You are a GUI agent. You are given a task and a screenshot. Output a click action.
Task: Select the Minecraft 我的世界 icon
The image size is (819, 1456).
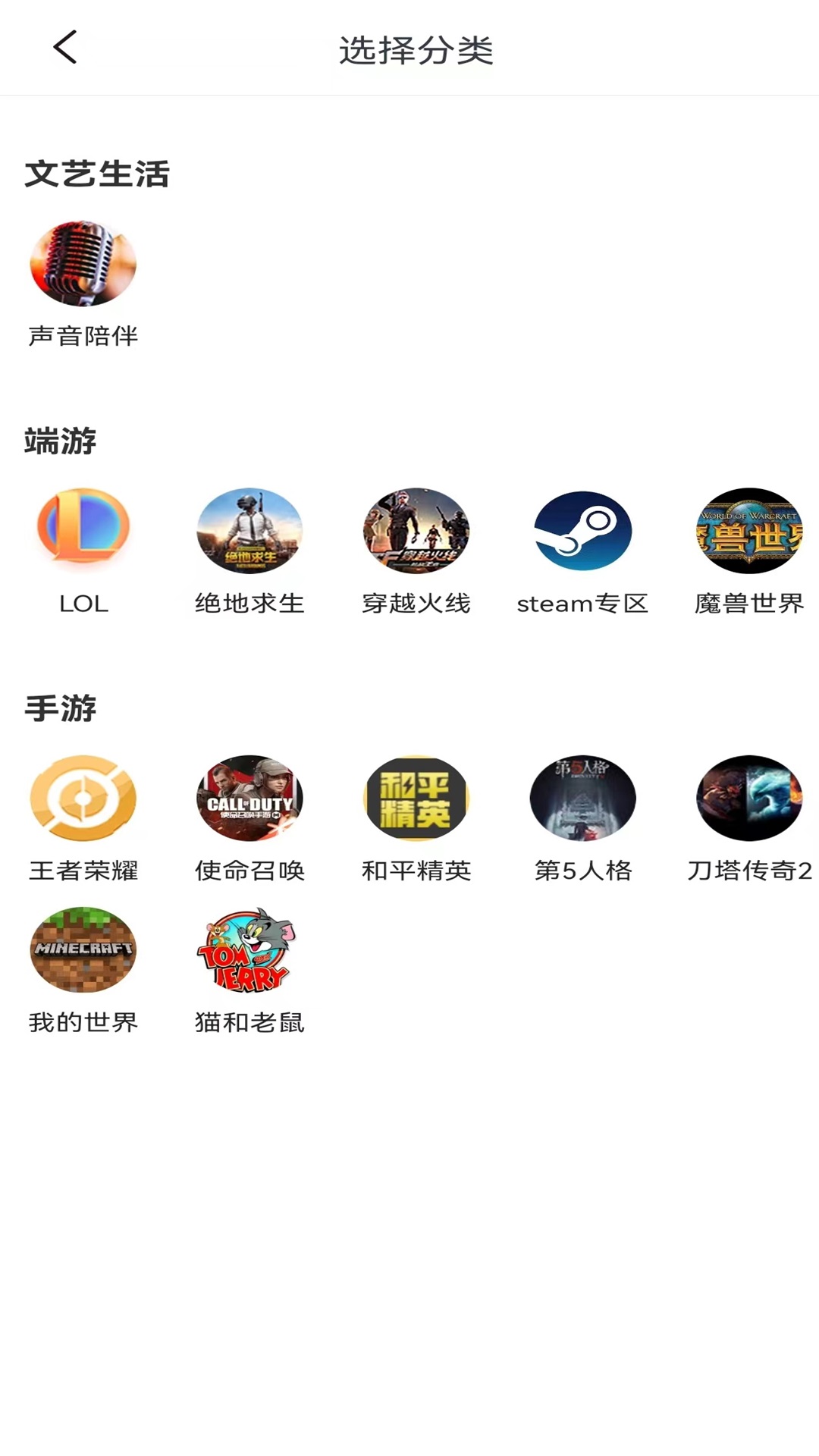[x=82, y=949]
